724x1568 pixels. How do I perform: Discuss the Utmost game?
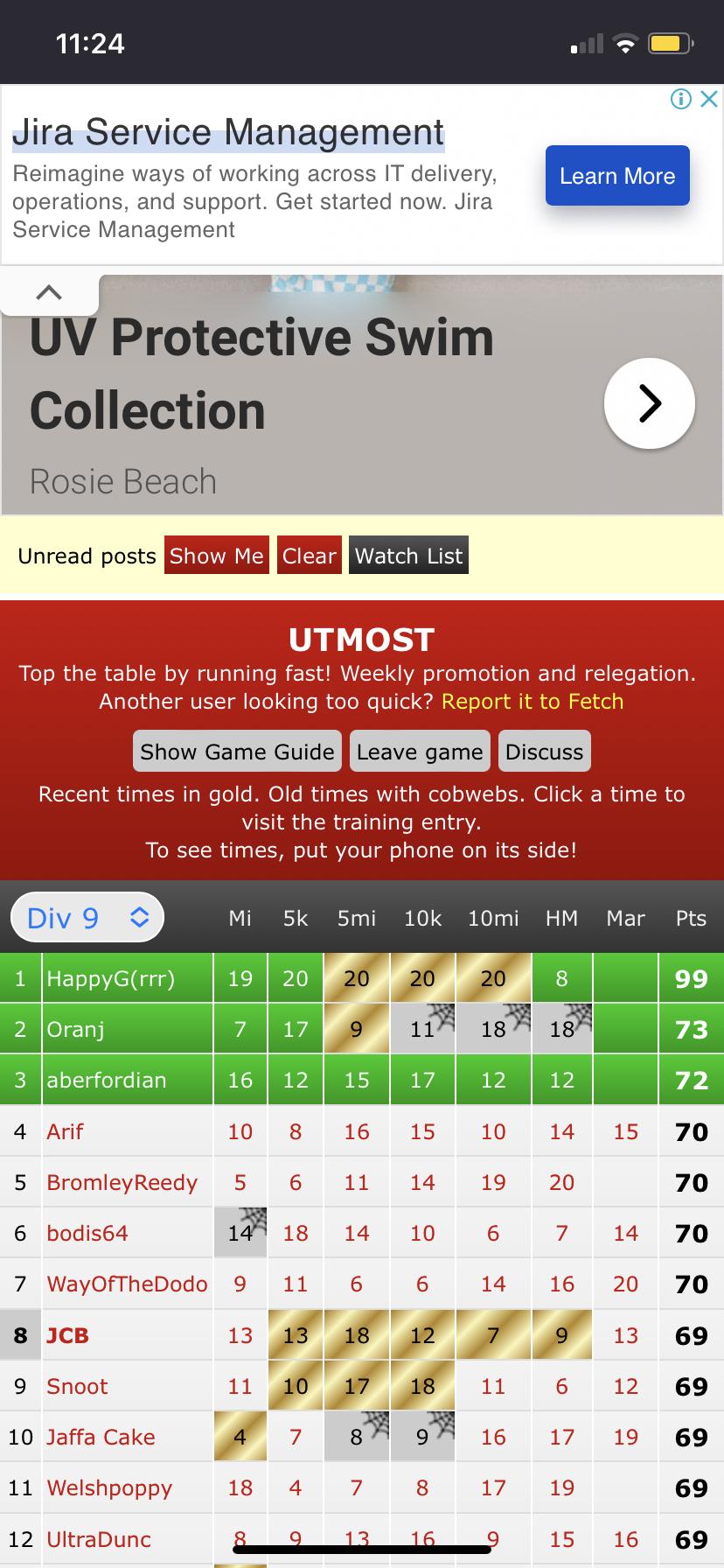(544, 752)
